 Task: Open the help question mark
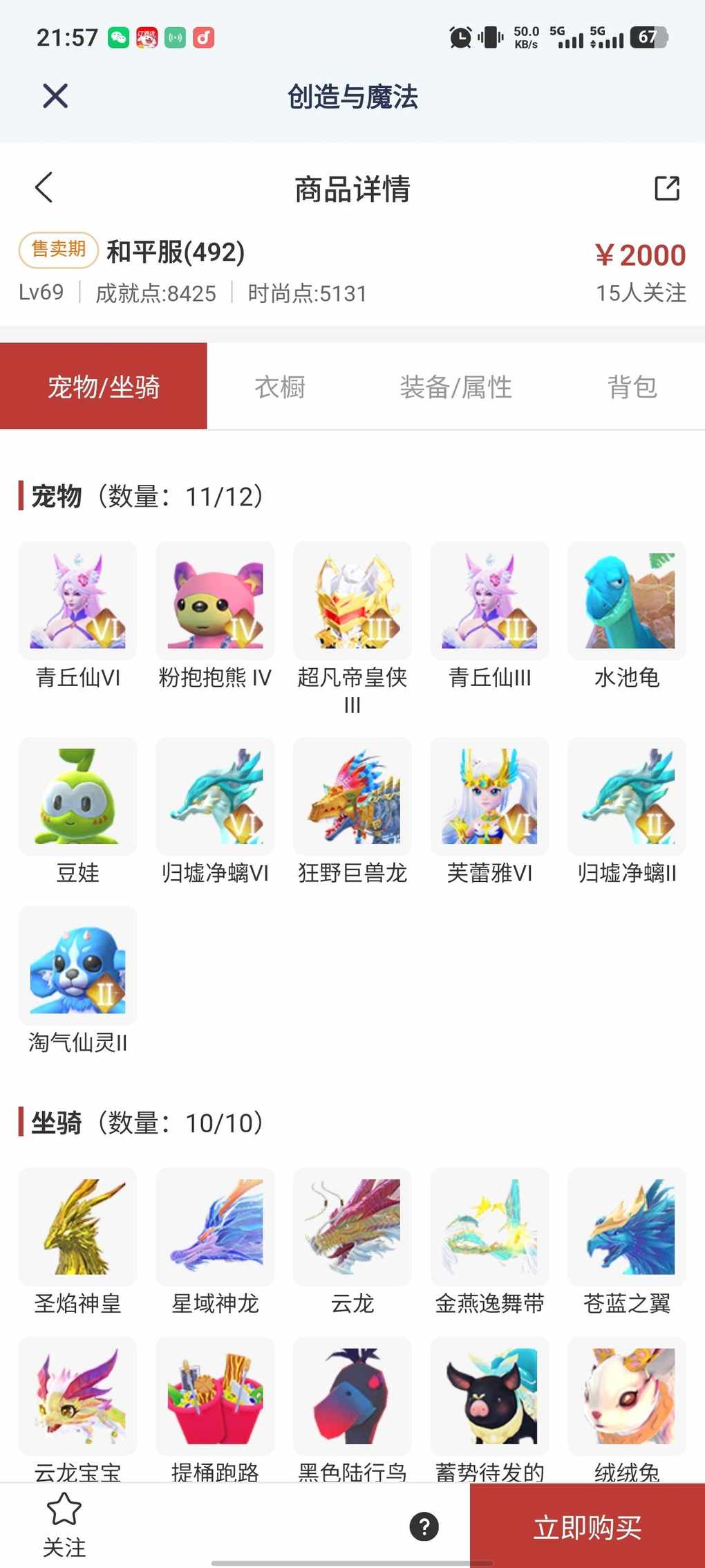424,1527
